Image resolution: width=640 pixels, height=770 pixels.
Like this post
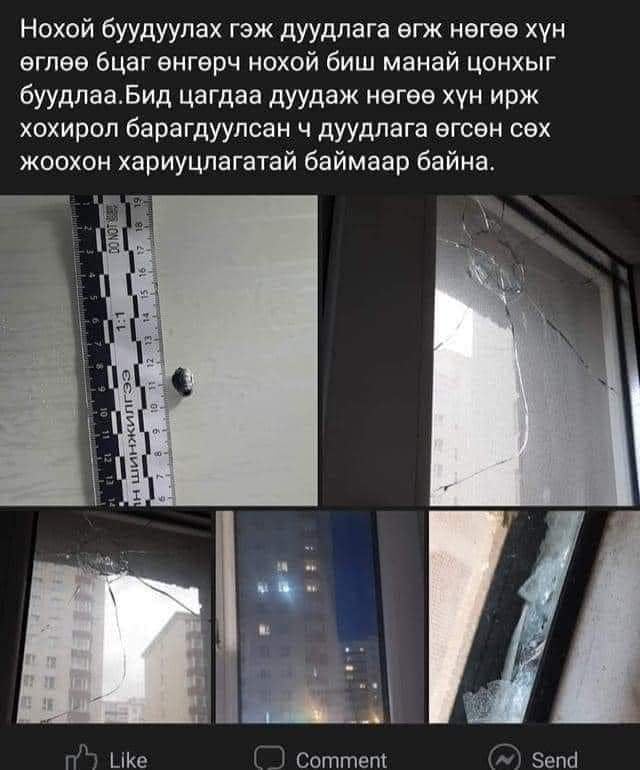click(x=106, y=759)
